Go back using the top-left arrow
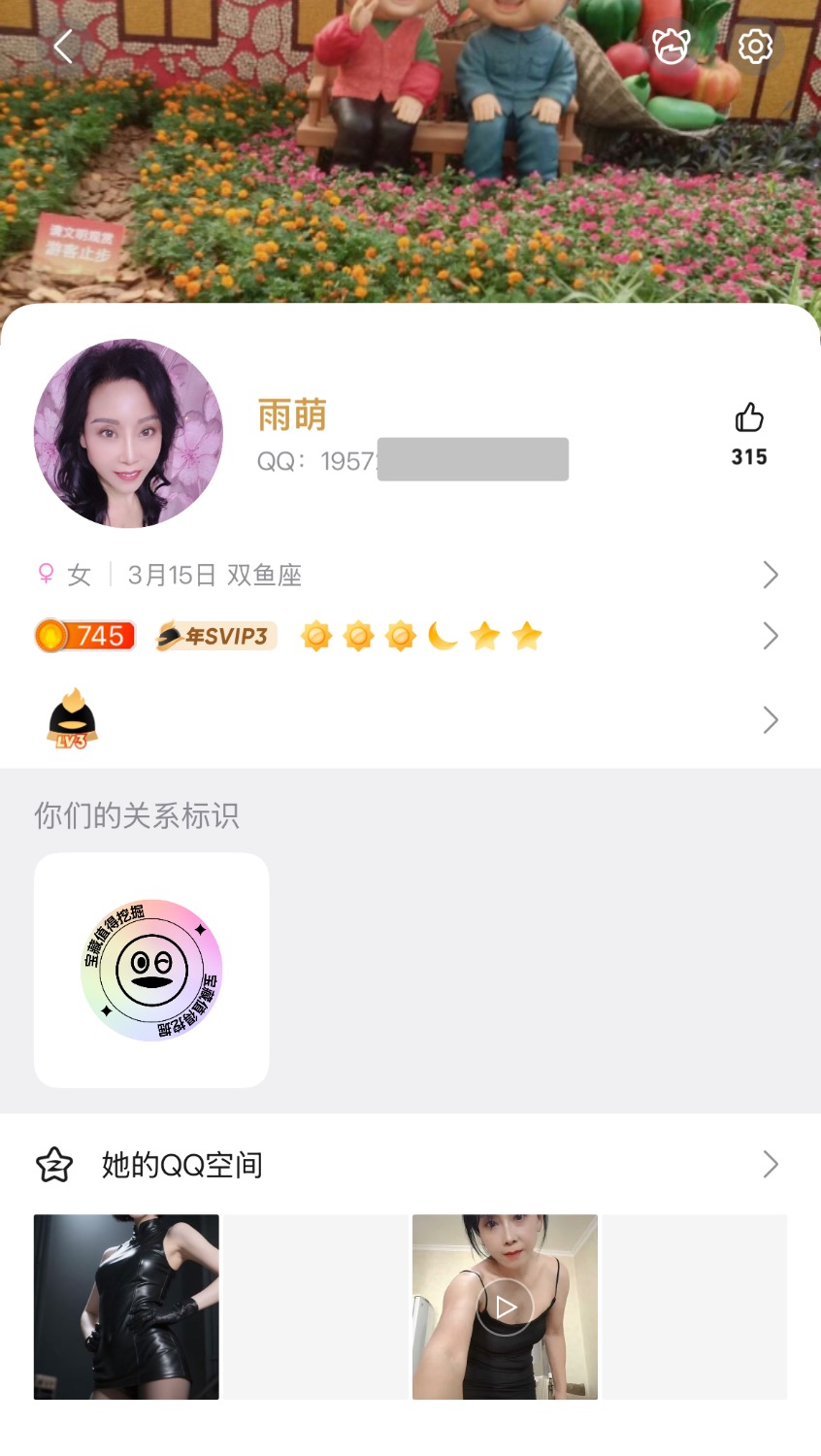This screenshot has height=1456, width=821. [x=64, y=46]
